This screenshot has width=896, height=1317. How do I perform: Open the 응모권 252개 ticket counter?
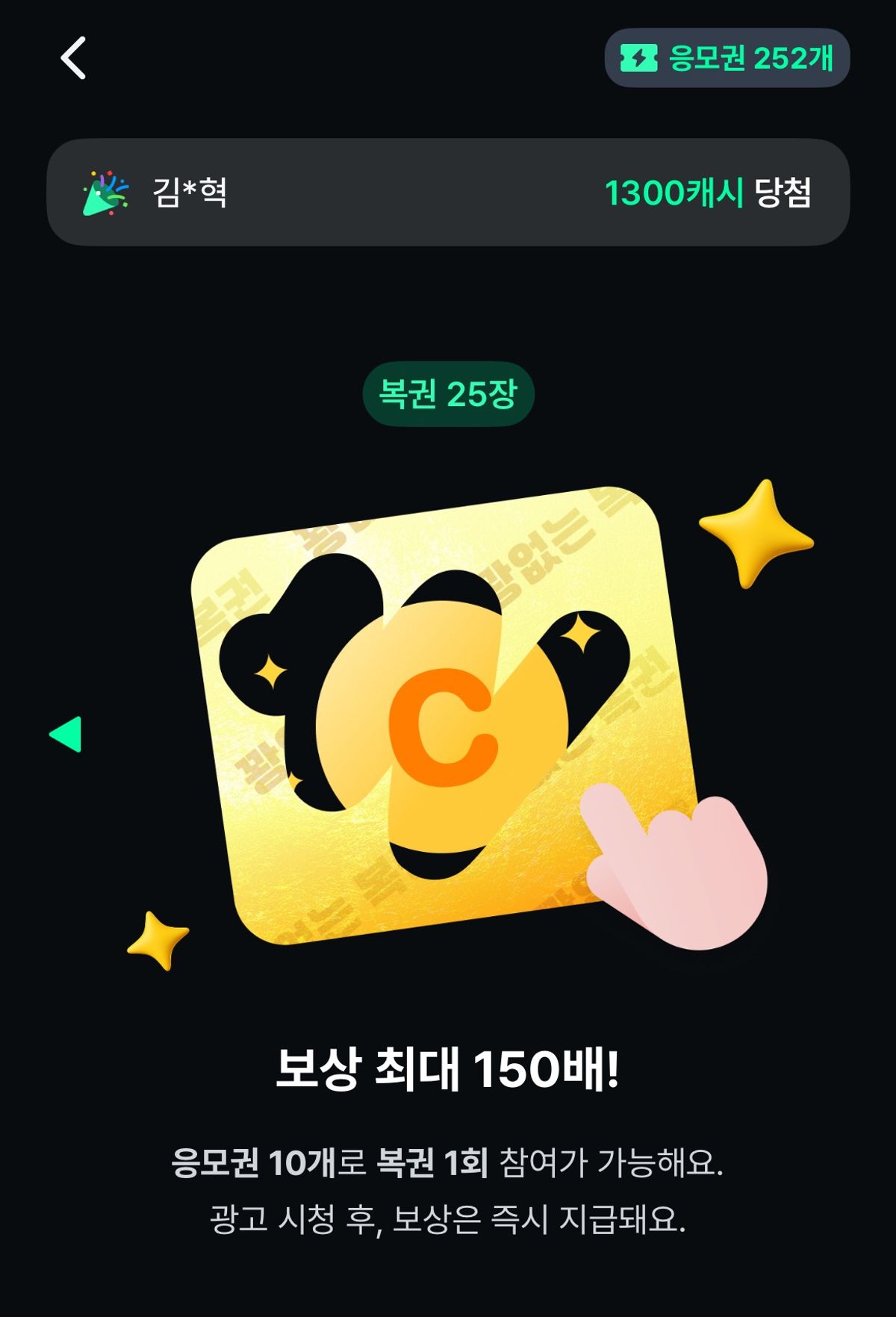pyautogui.click(x=727, y=58)
